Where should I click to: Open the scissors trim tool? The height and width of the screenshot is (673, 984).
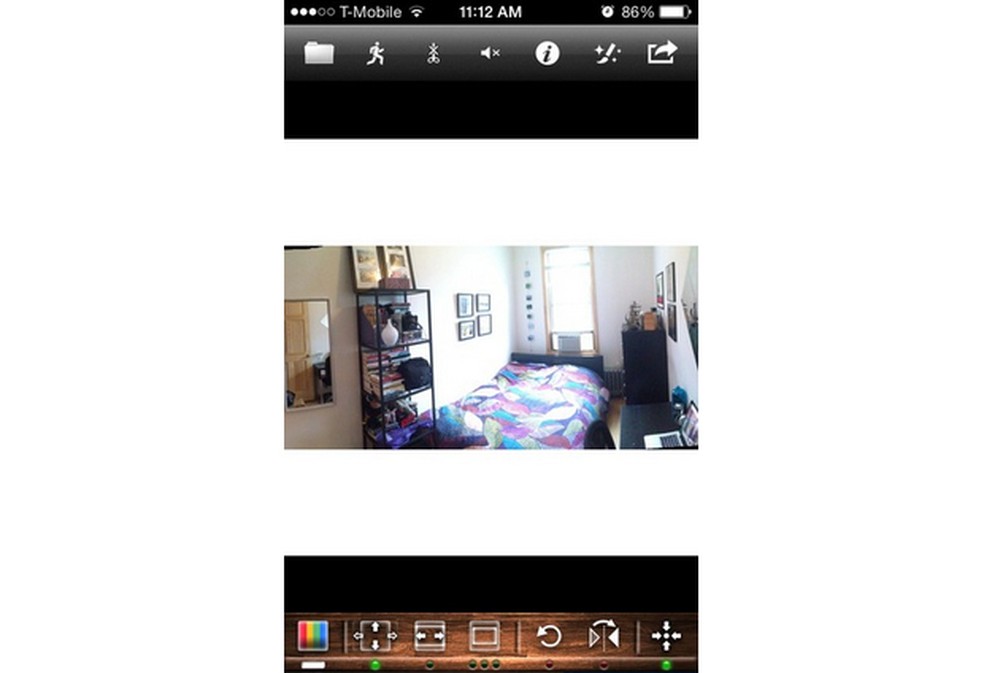point(433,53)
